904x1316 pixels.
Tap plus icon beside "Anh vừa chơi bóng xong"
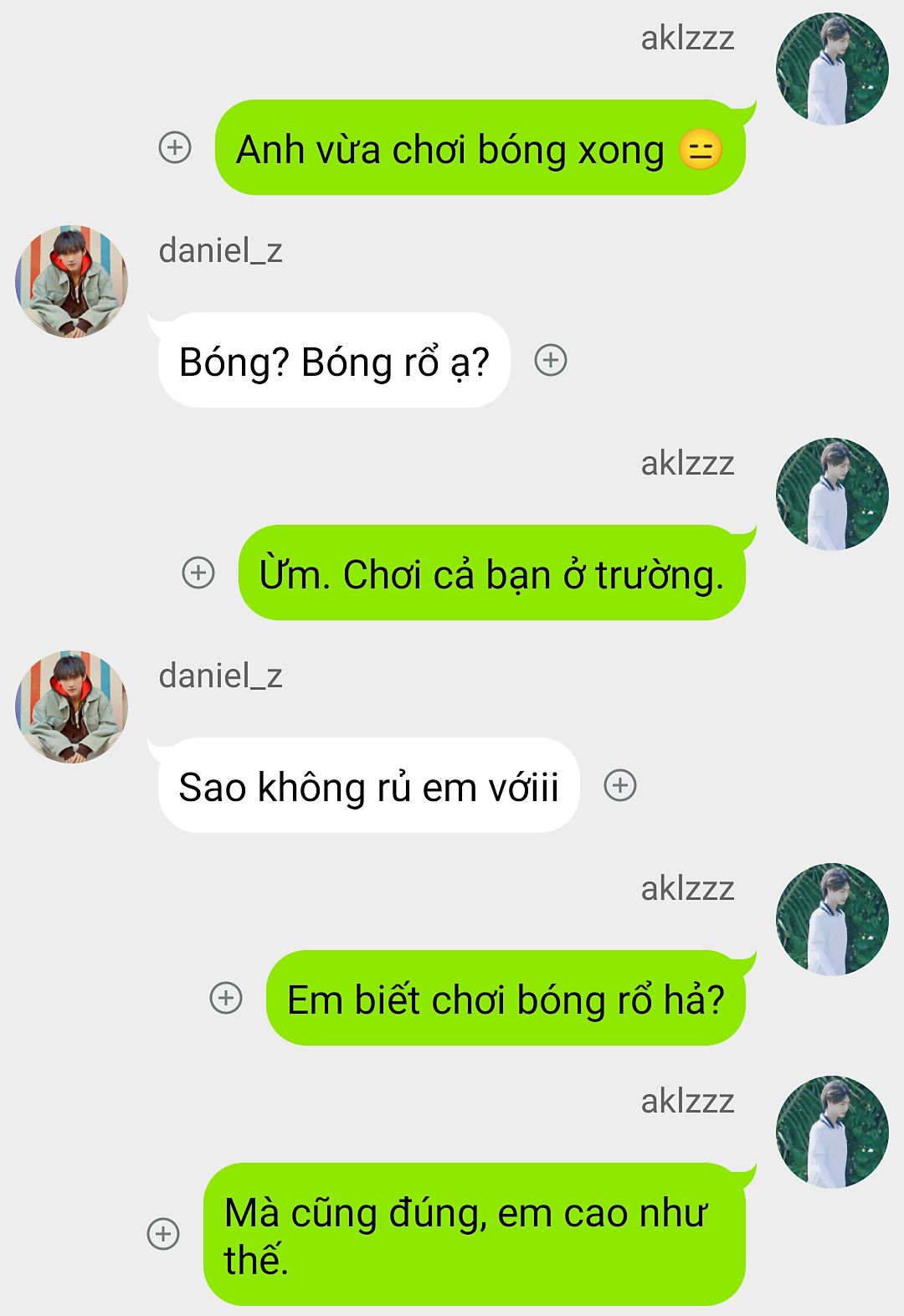click(x=175, y=147)
